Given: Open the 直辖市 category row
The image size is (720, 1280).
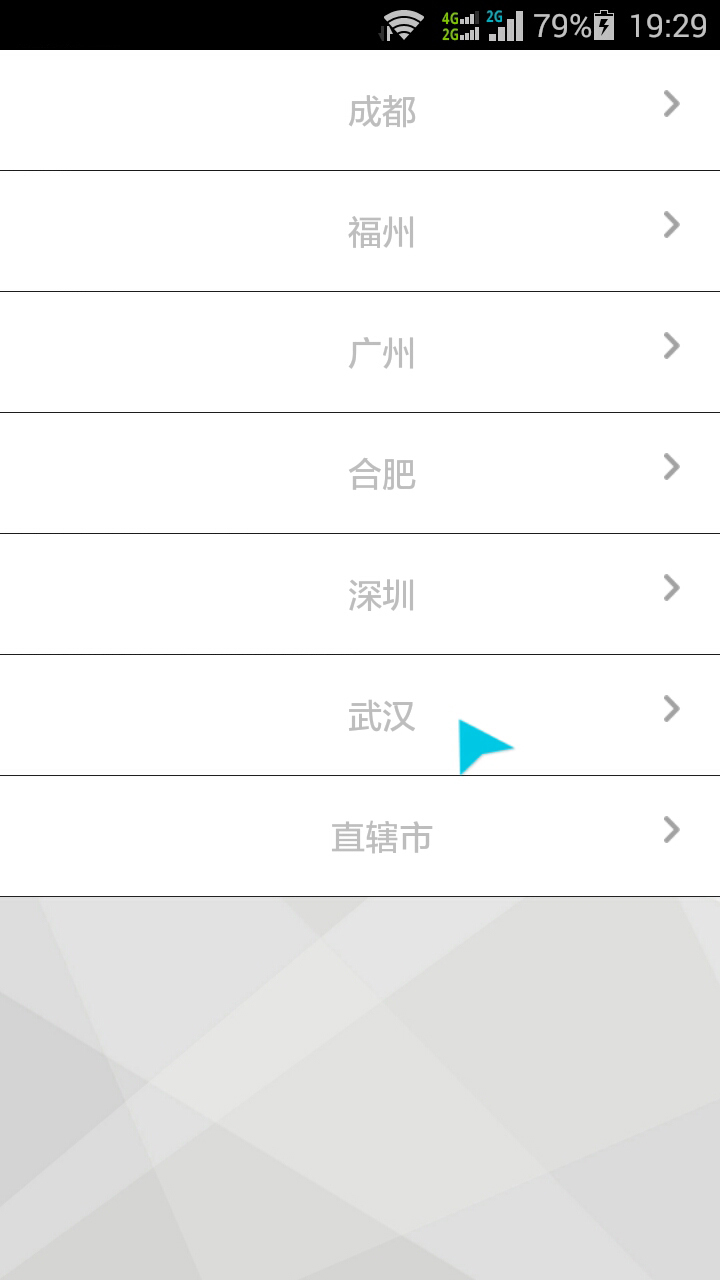Looking at the screenshot, I should (x=381, y=837).
